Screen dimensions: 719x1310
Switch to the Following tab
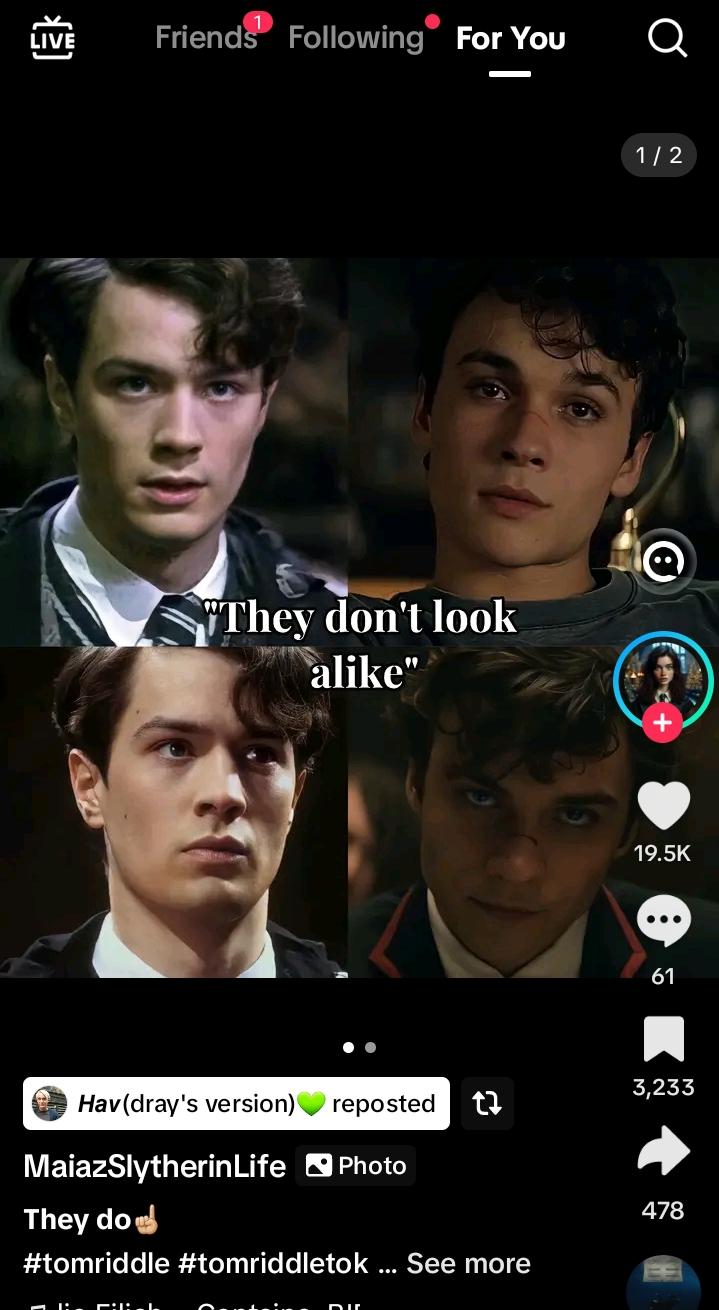click(x=356, y=39)
